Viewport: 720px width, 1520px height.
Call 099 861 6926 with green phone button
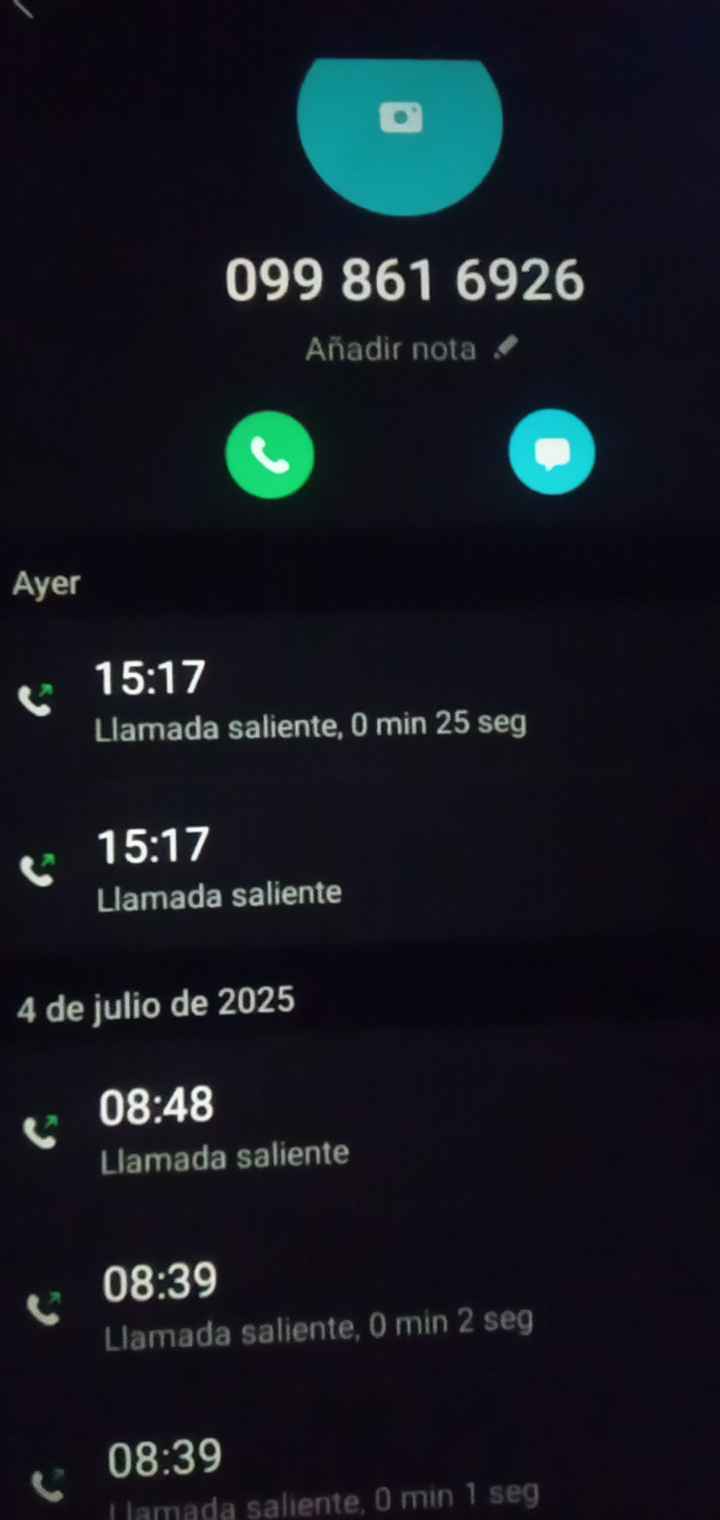(270, 455)
